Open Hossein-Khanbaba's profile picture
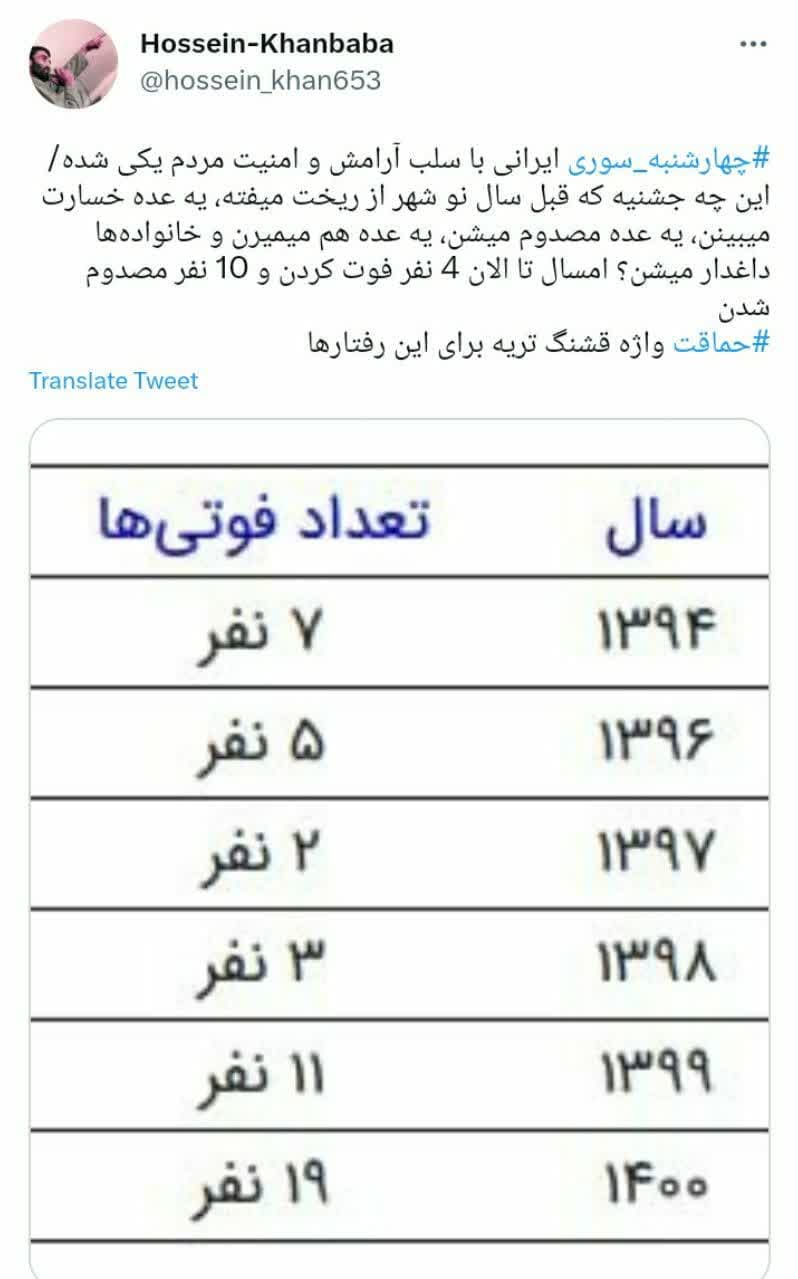 (x=73, y=63)
